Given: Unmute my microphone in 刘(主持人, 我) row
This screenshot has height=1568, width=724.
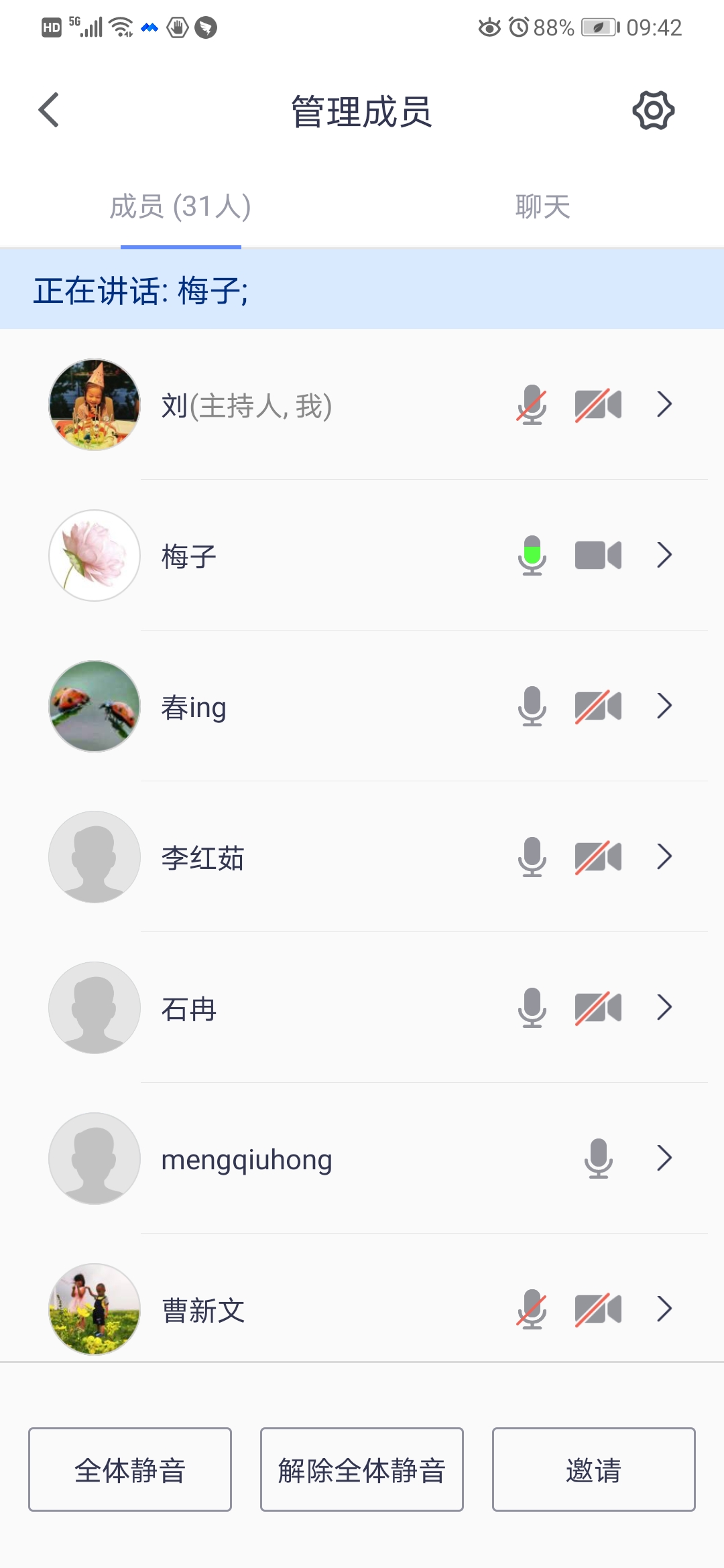Looking at the screenshot, I should coord(532,405).
